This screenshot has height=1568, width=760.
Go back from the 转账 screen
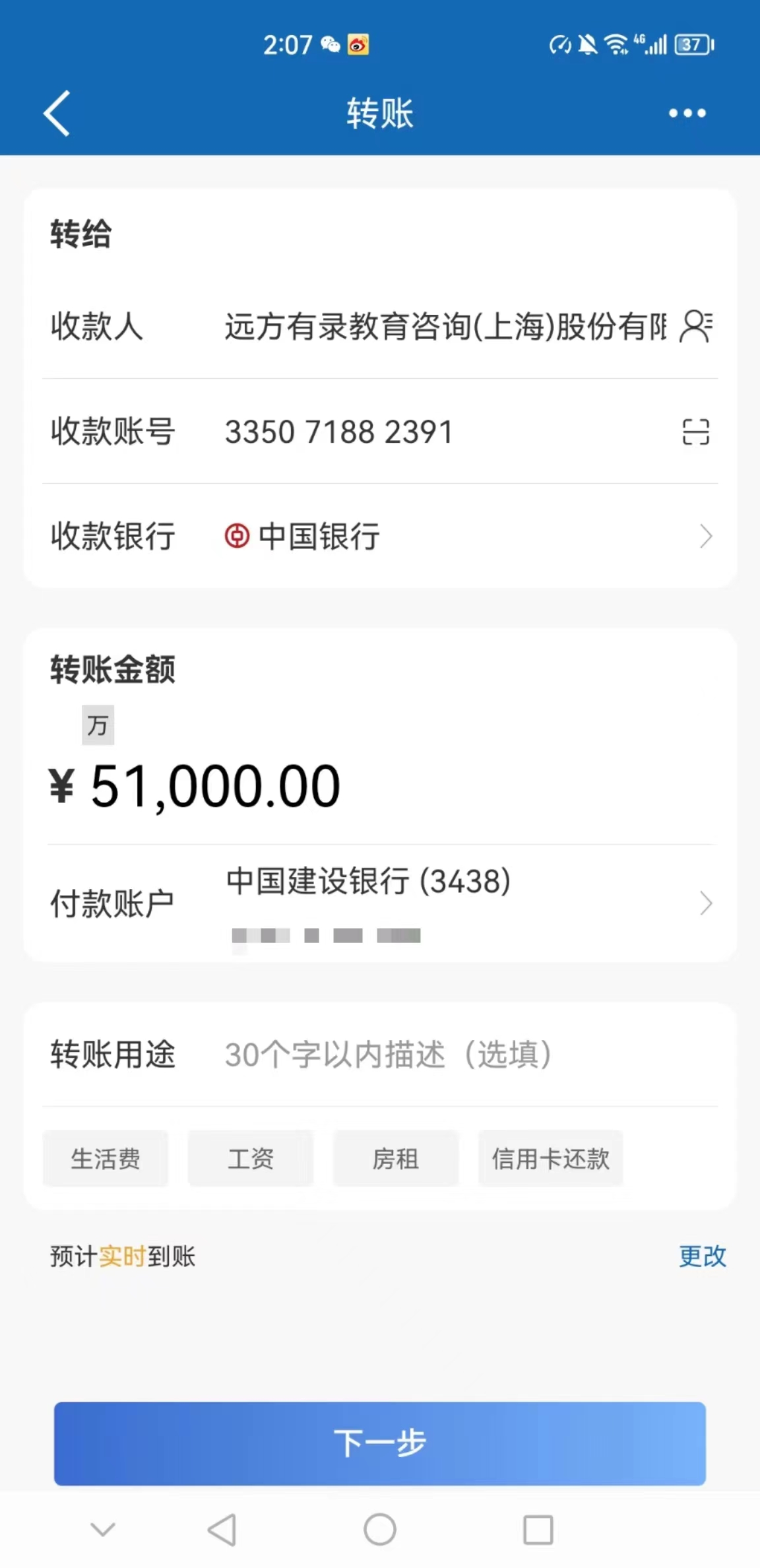[x=57, y=114]
